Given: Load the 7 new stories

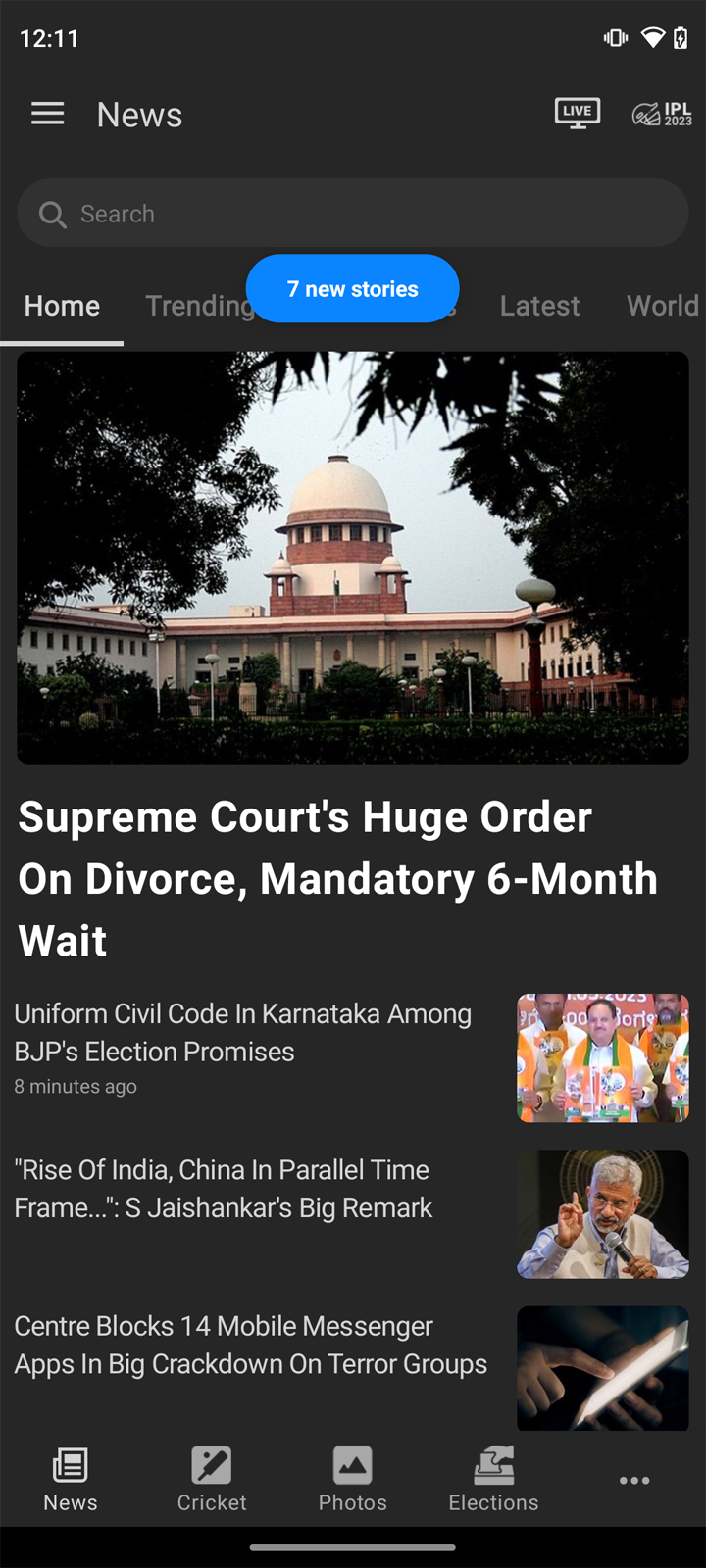Looking at the screenshot, I should 353,289.
